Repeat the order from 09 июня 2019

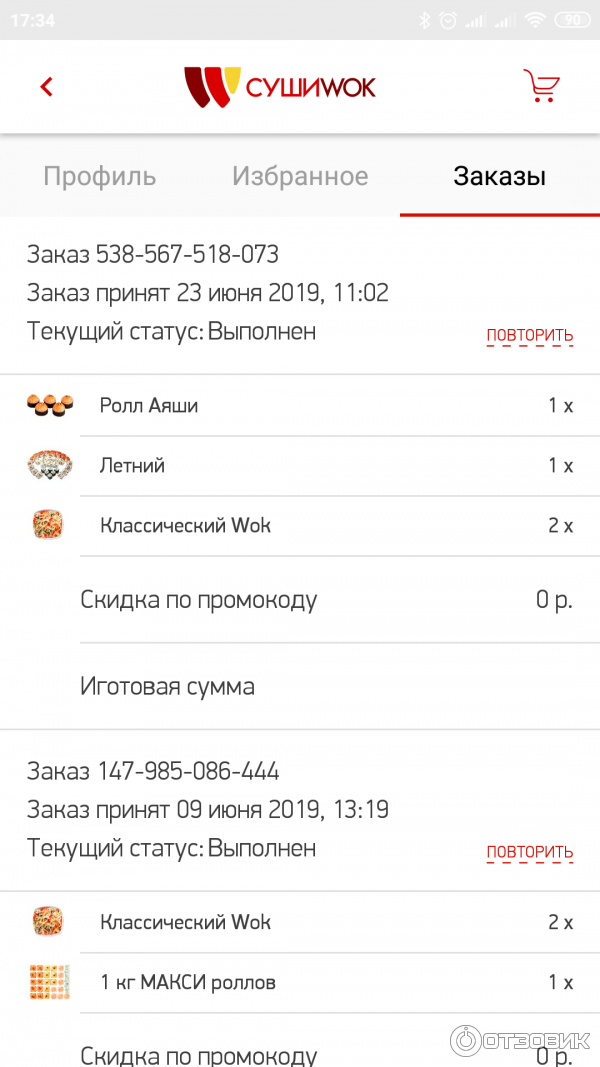(530, 852)
